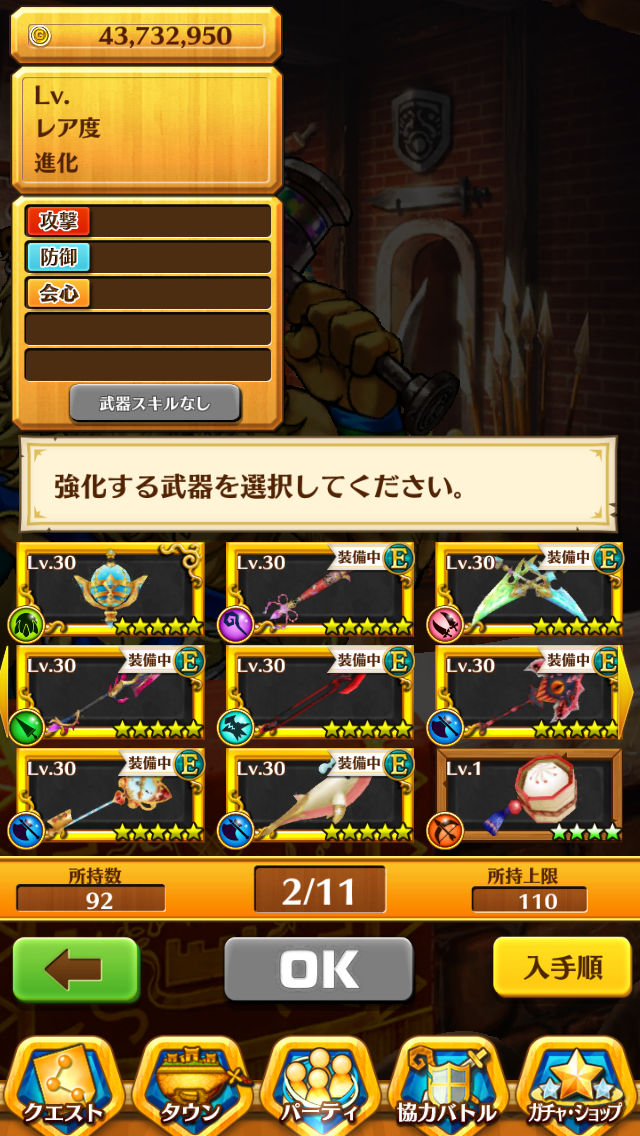Viewport: 640px width, 1136px height.
Task: Select the Lv.1 four-star red box weapon
Action: tap(529, 795)
